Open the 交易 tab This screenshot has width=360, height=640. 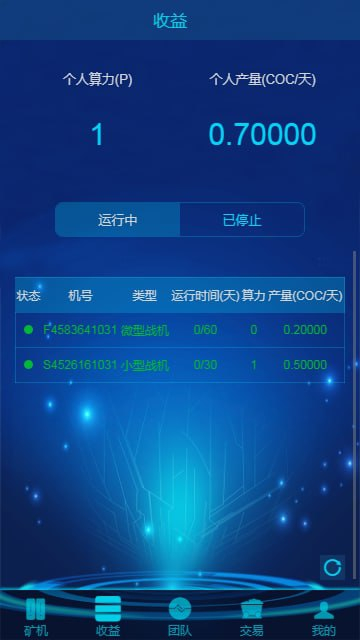coord(251,617)
